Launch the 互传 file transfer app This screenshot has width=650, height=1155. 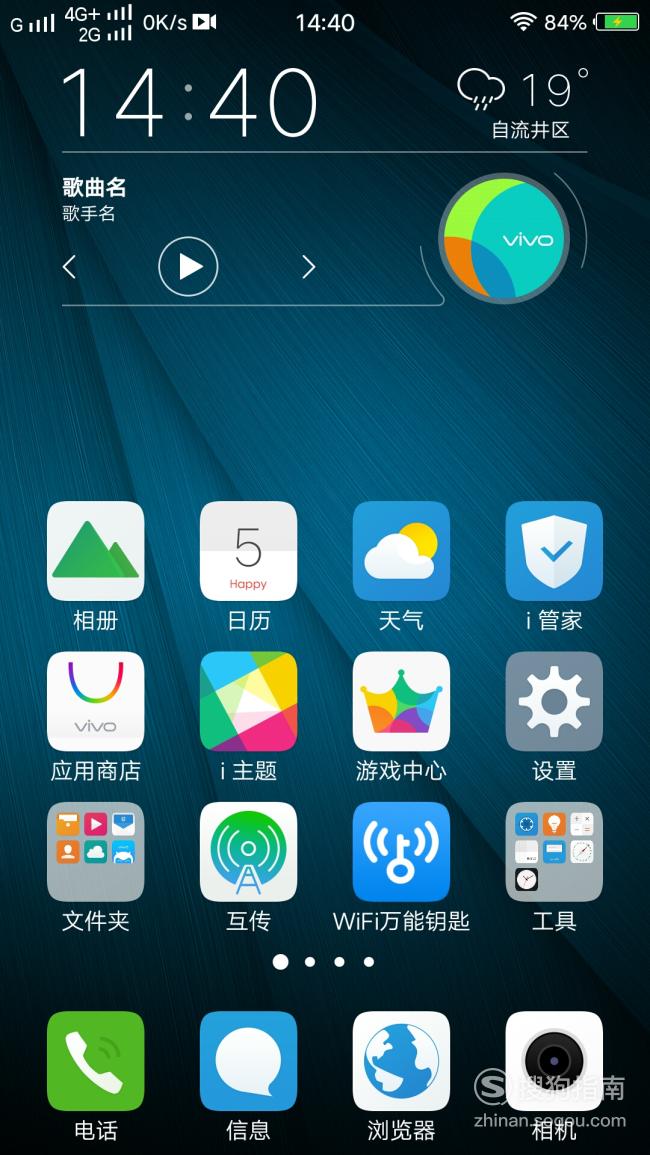coord(248,851)
